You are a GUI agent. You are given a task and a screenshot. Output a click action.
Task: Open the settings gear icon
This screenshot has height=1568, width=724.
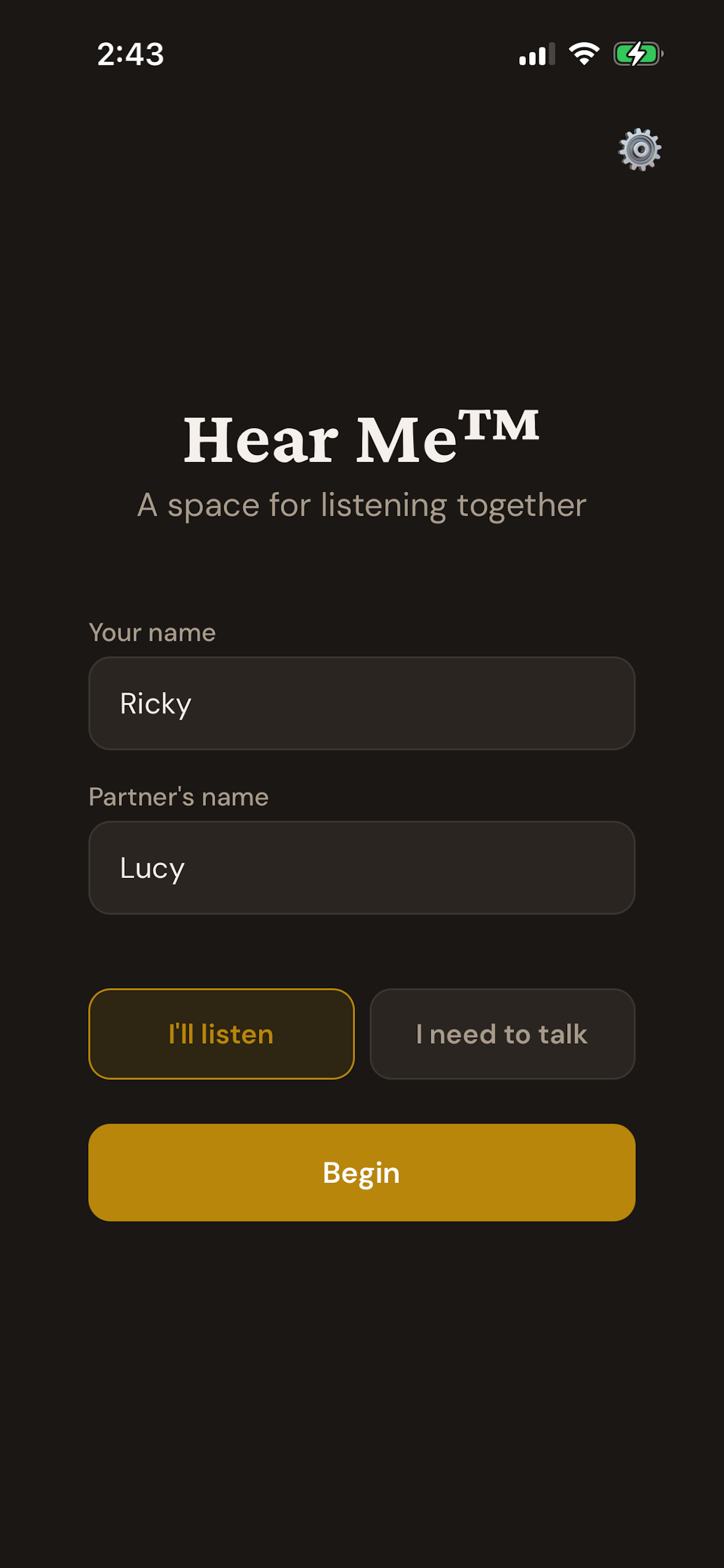tap(639, 150)
